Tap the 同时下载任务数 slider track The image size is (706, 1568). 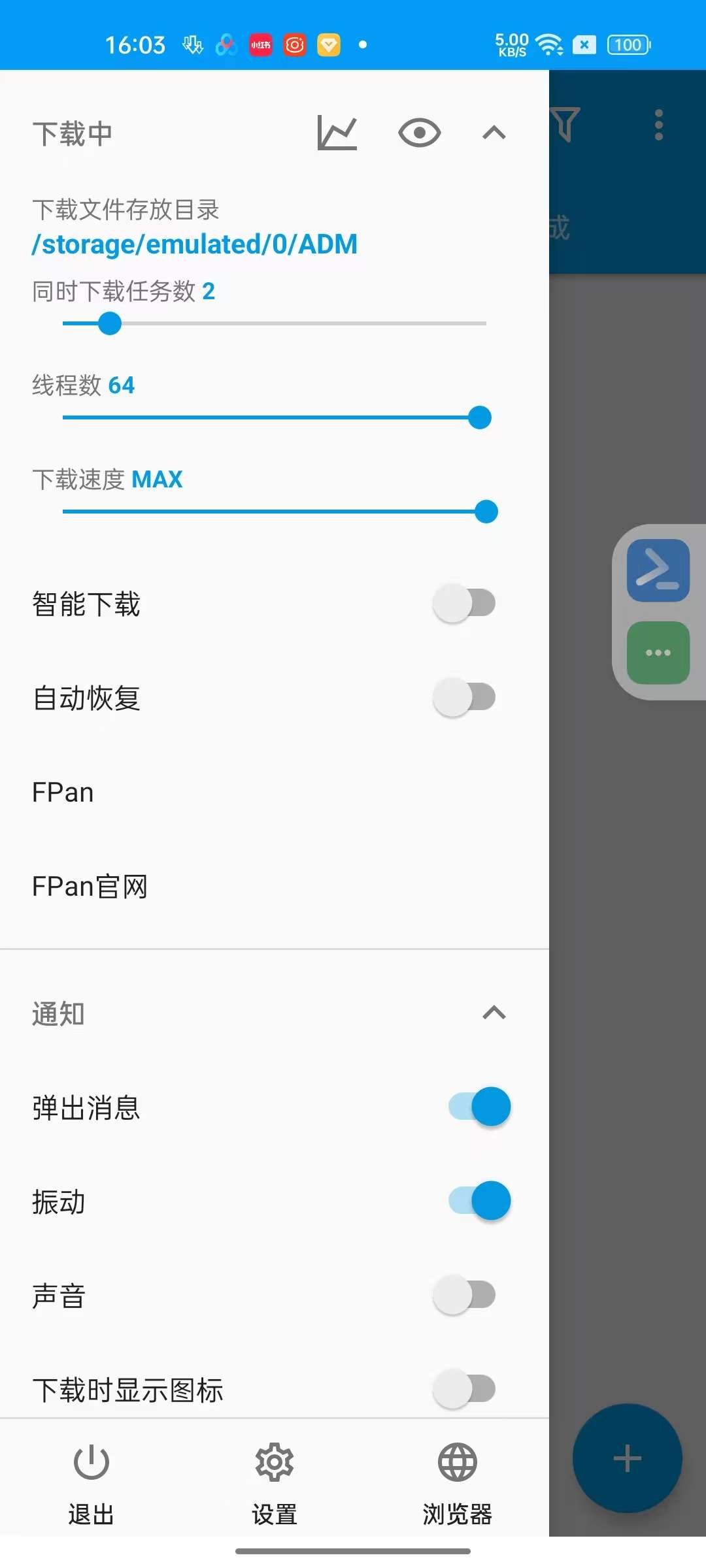coord(275,323)
